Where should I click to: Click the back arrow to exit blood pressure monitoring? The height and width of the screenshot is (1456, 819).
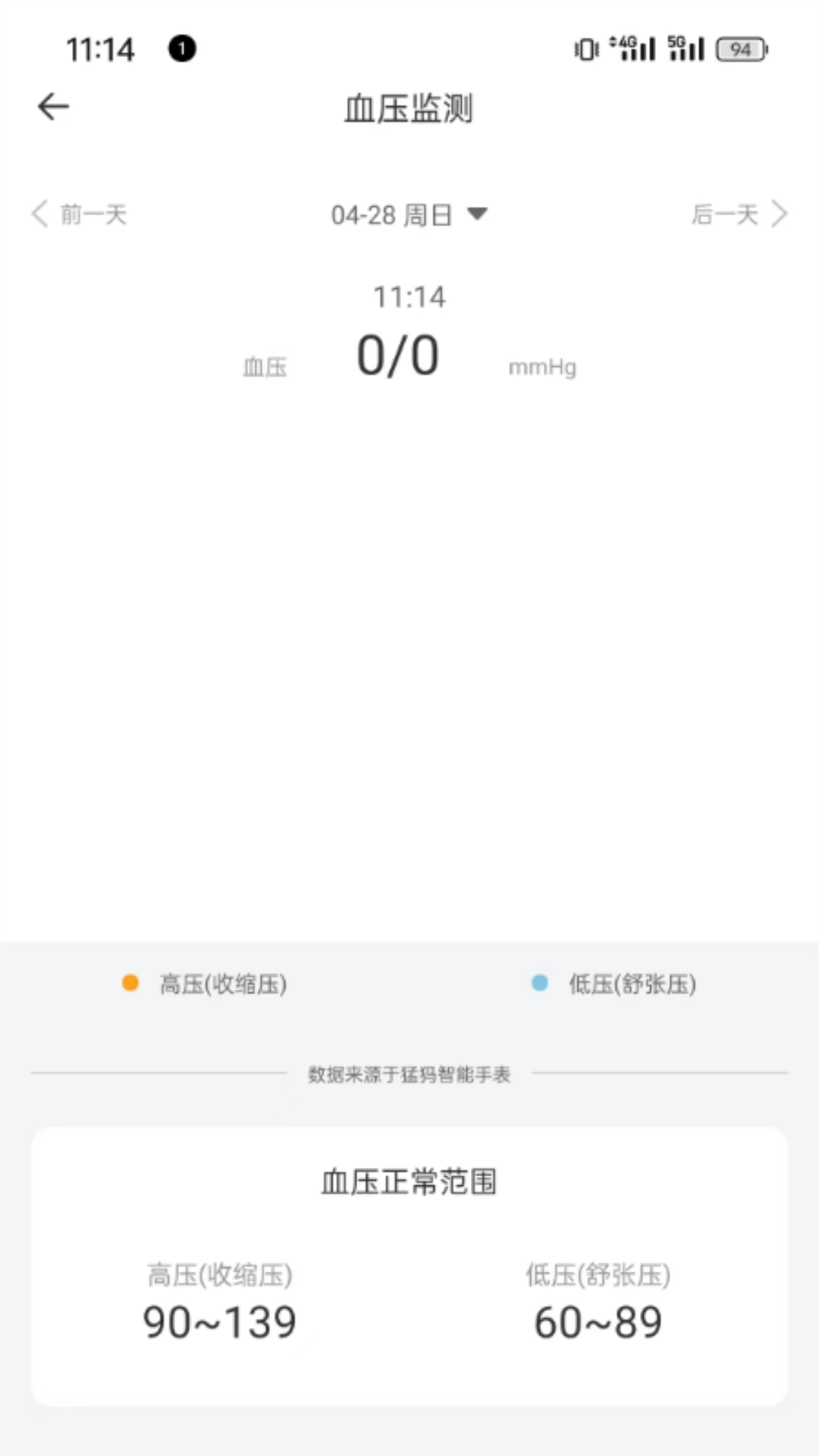pos(53,106)
